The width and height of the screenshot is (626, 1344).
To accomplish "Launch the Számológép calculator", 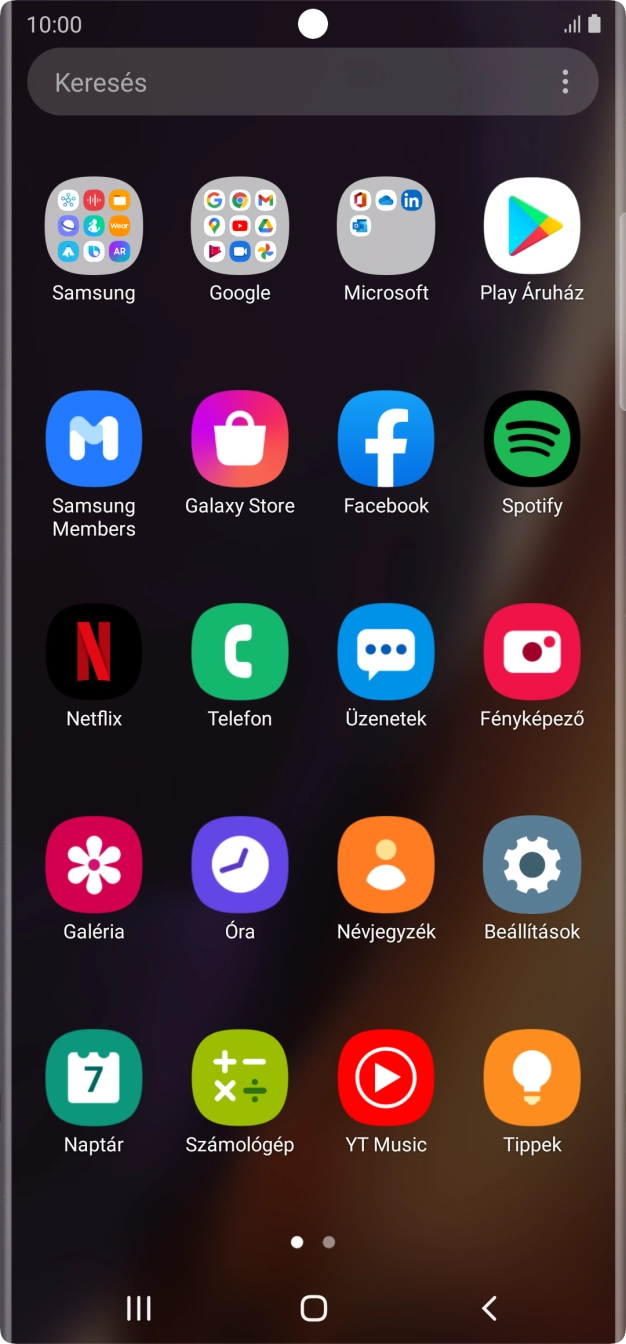I will point(240,1078).
